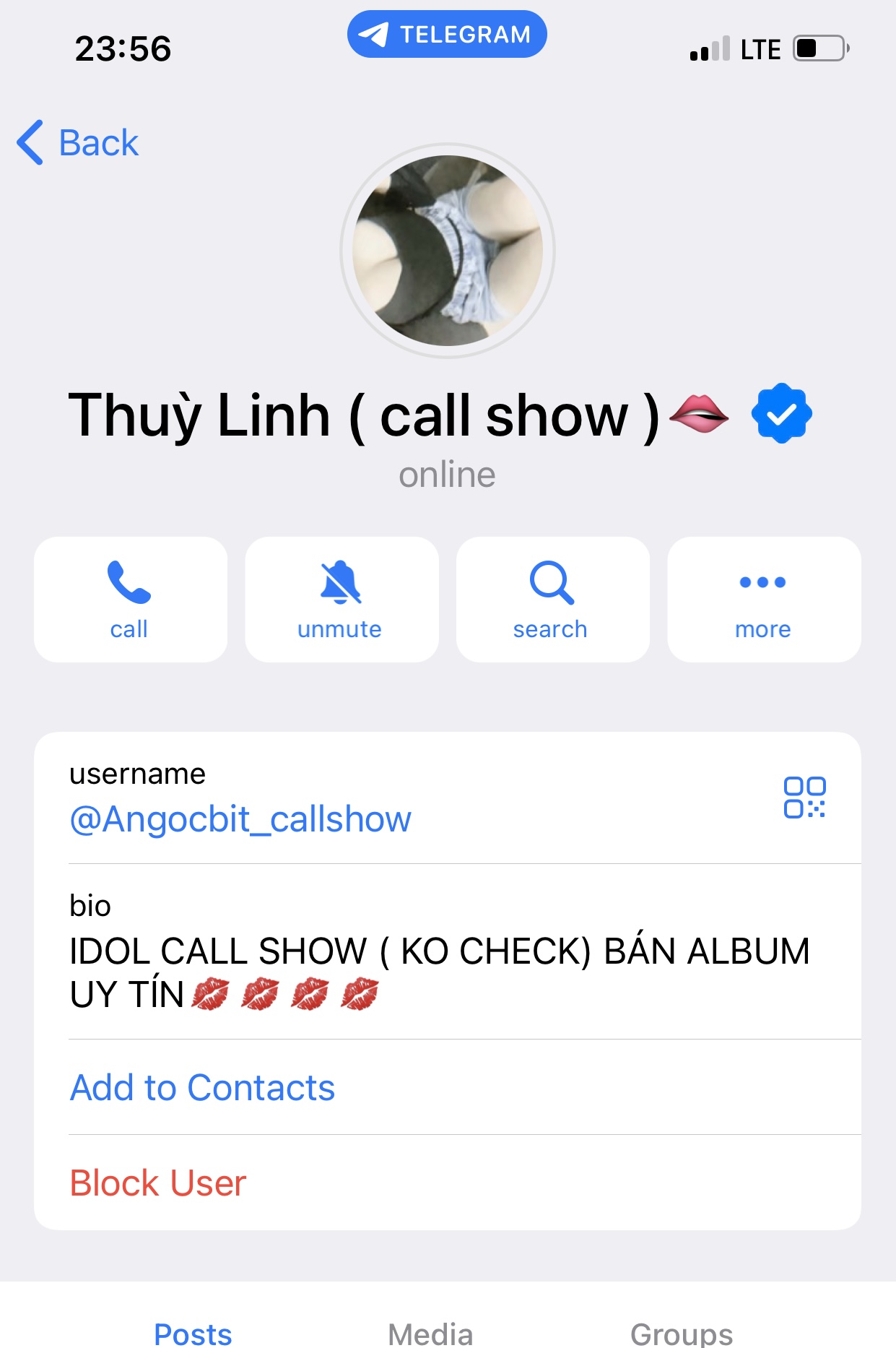This screenshot has height=1348, width=896.
Task: Show the QR code for this username
Action: (804, 798)
